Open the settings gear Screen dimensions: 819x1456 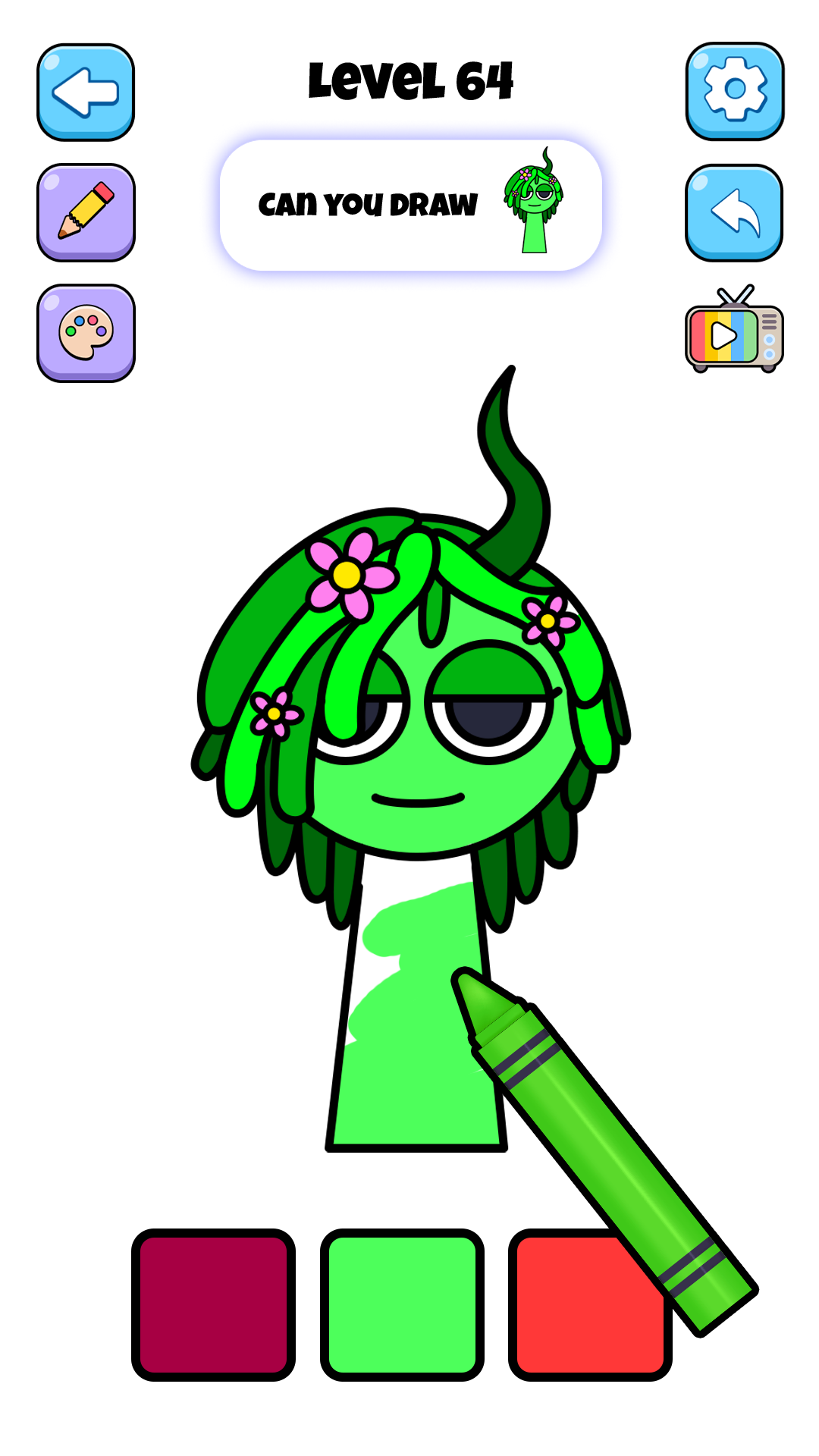(734, 91)
